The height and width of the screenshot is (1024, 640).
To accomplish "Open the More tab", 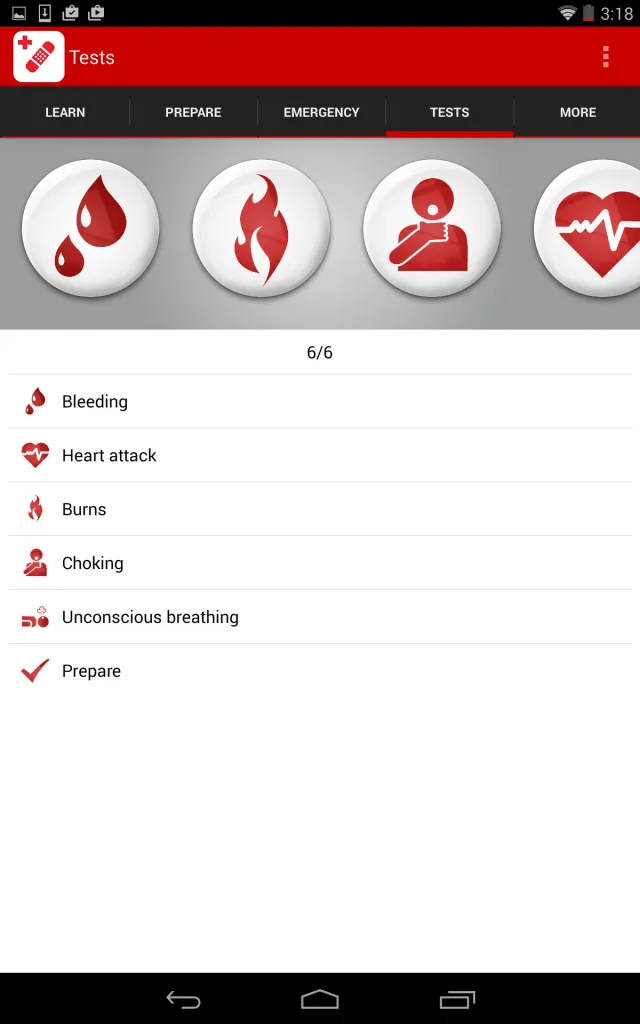I will [578, 113].
